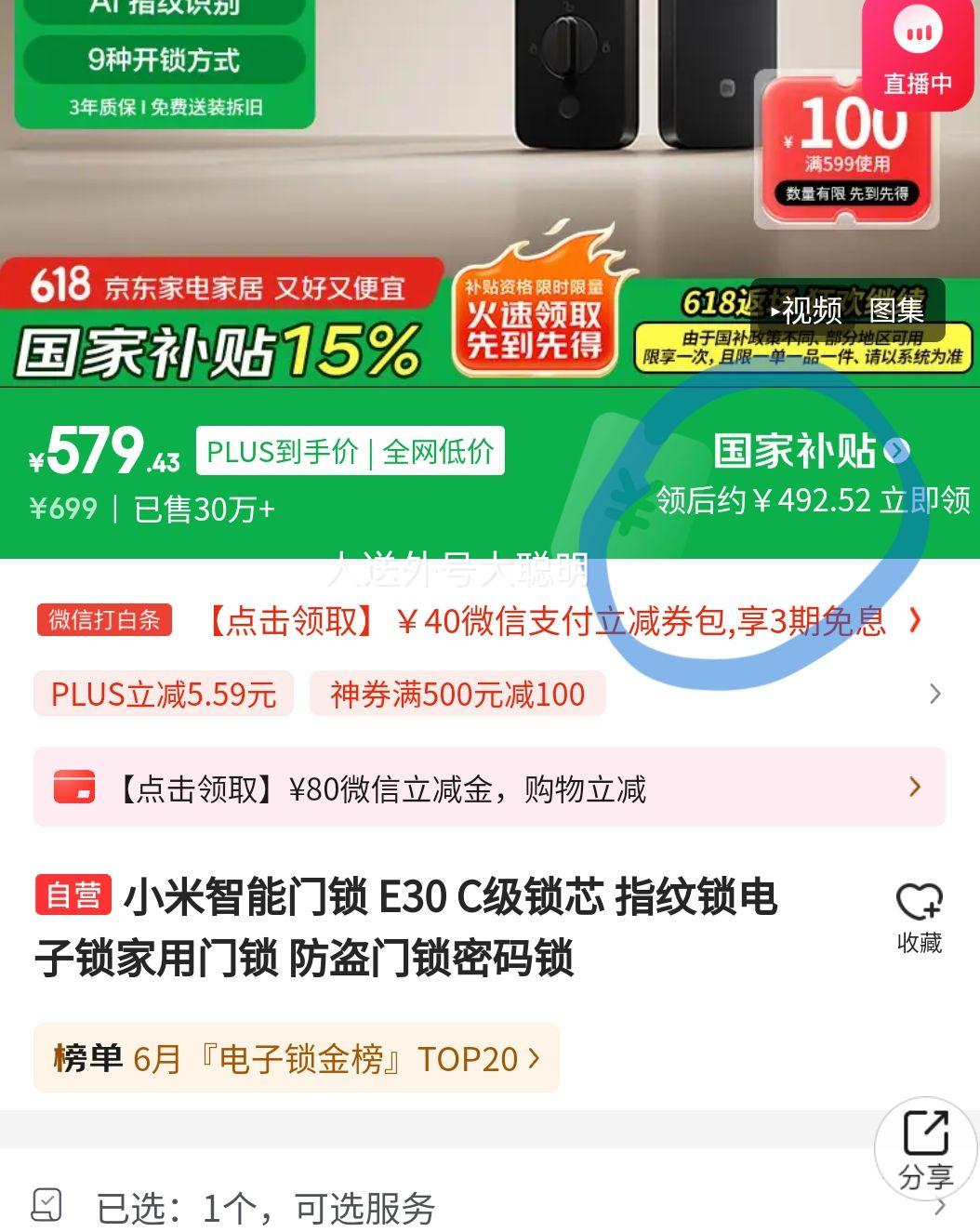The width and height of the screenshot is (980, 1232).
Task: Expand the PLUS立减5.59元 promotions row
Action: pos(934,694)
